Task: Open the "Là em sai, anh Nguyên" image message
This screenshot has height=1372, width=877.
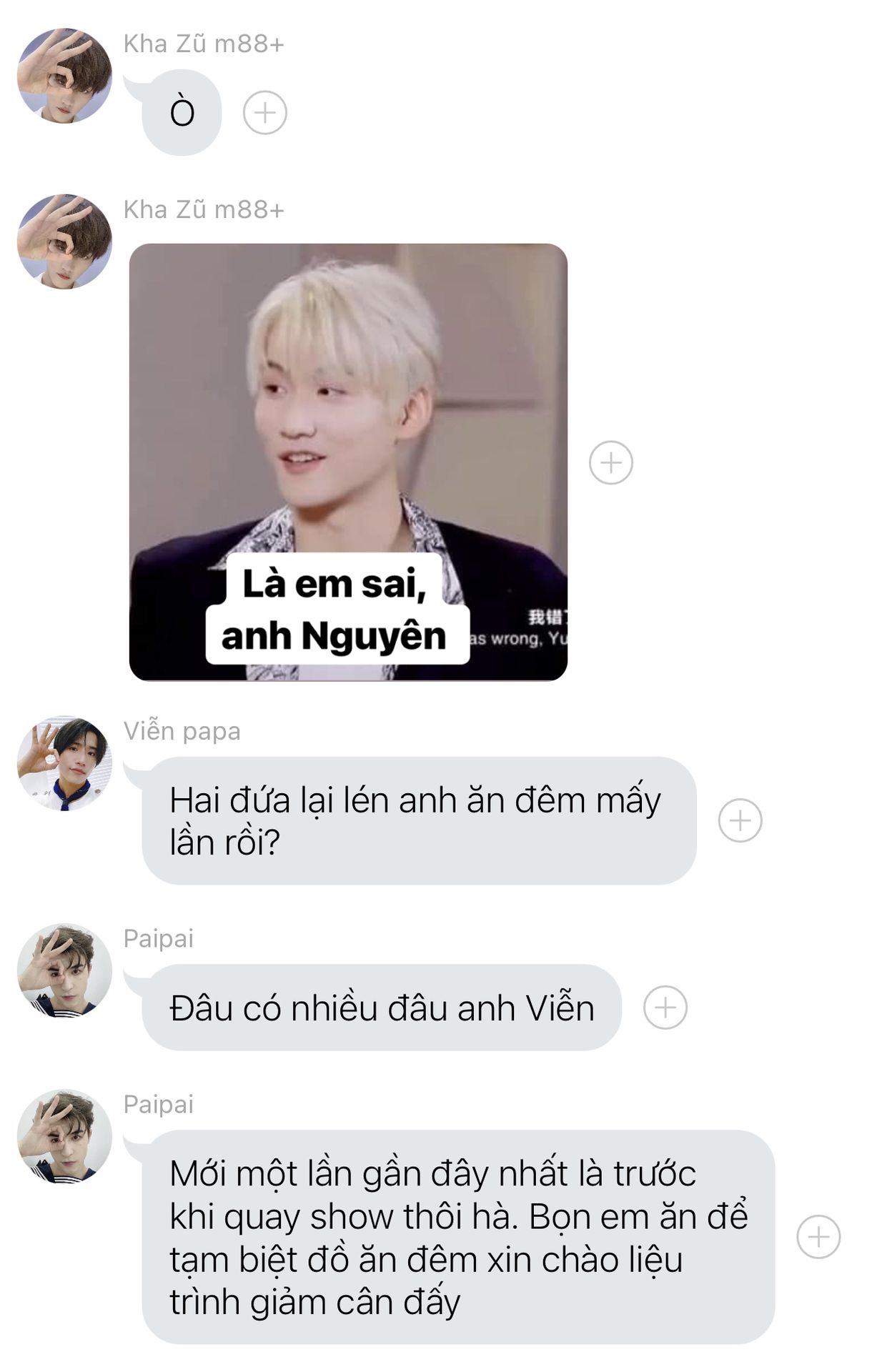Action: pos(348,462)
